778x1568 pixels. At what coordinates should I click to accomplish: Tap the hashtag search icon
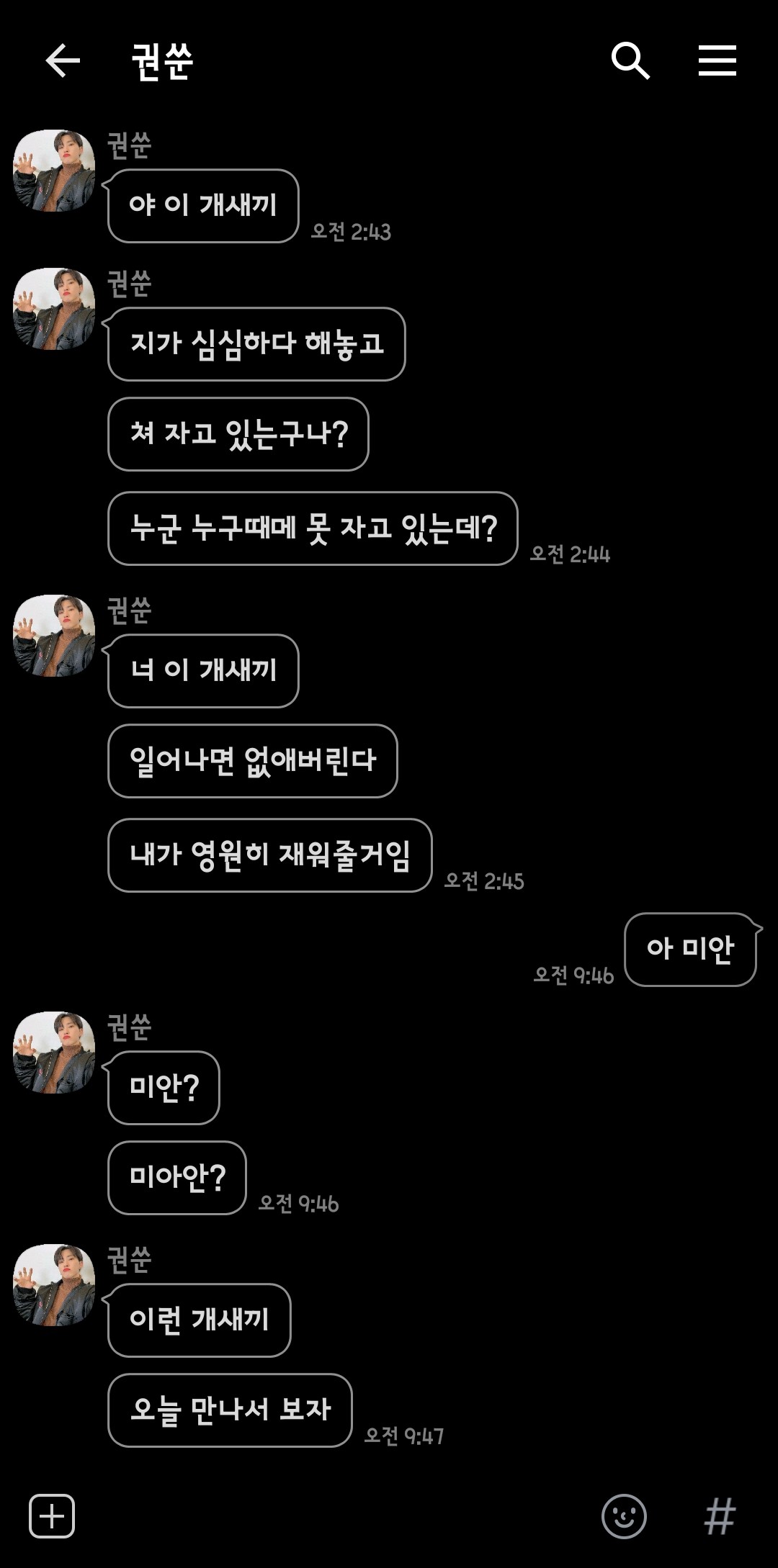click(x=720, y=1515)
